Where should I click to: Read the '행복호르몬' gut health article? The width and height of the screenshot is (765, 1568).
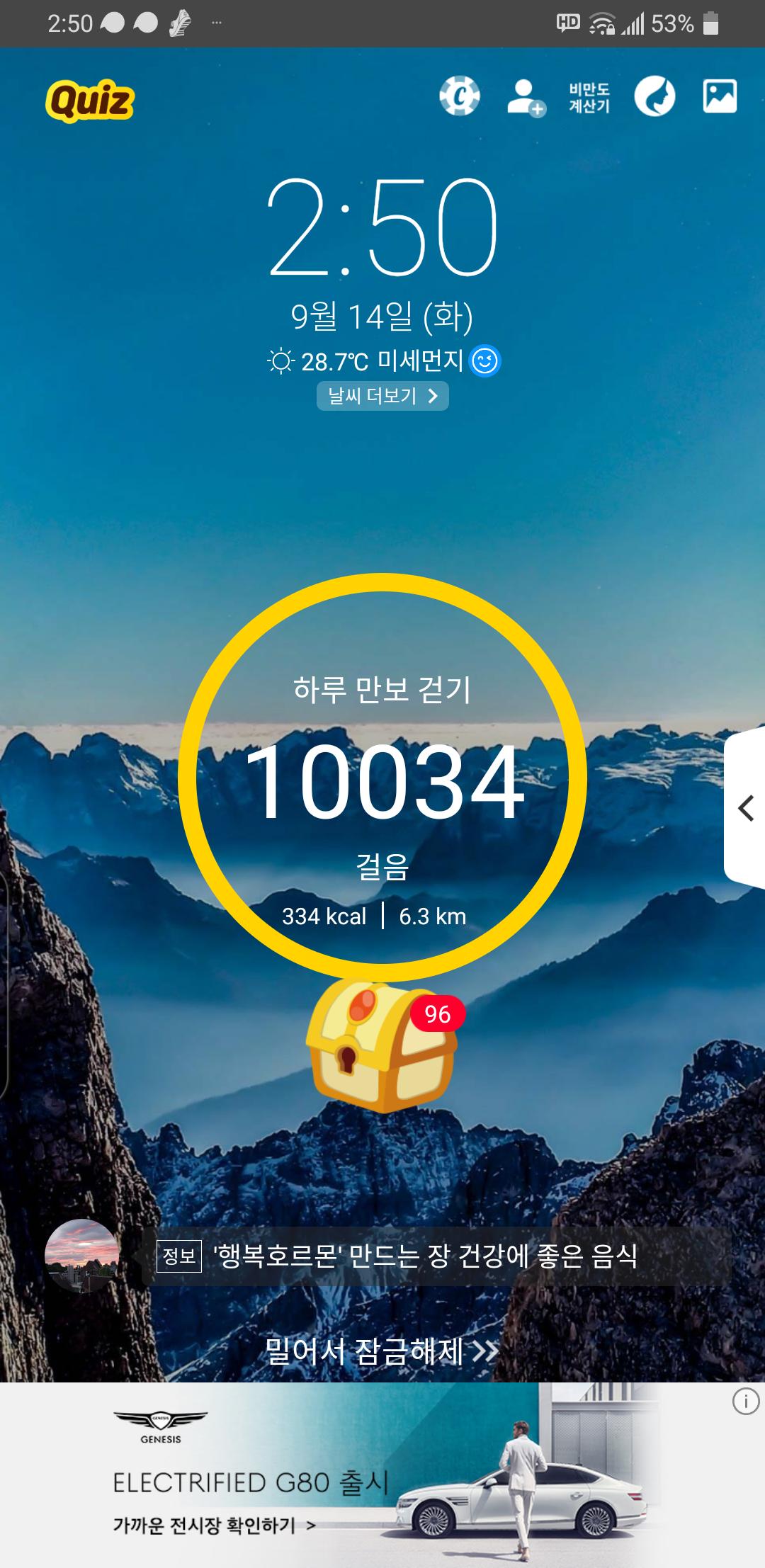point(425,1256)
